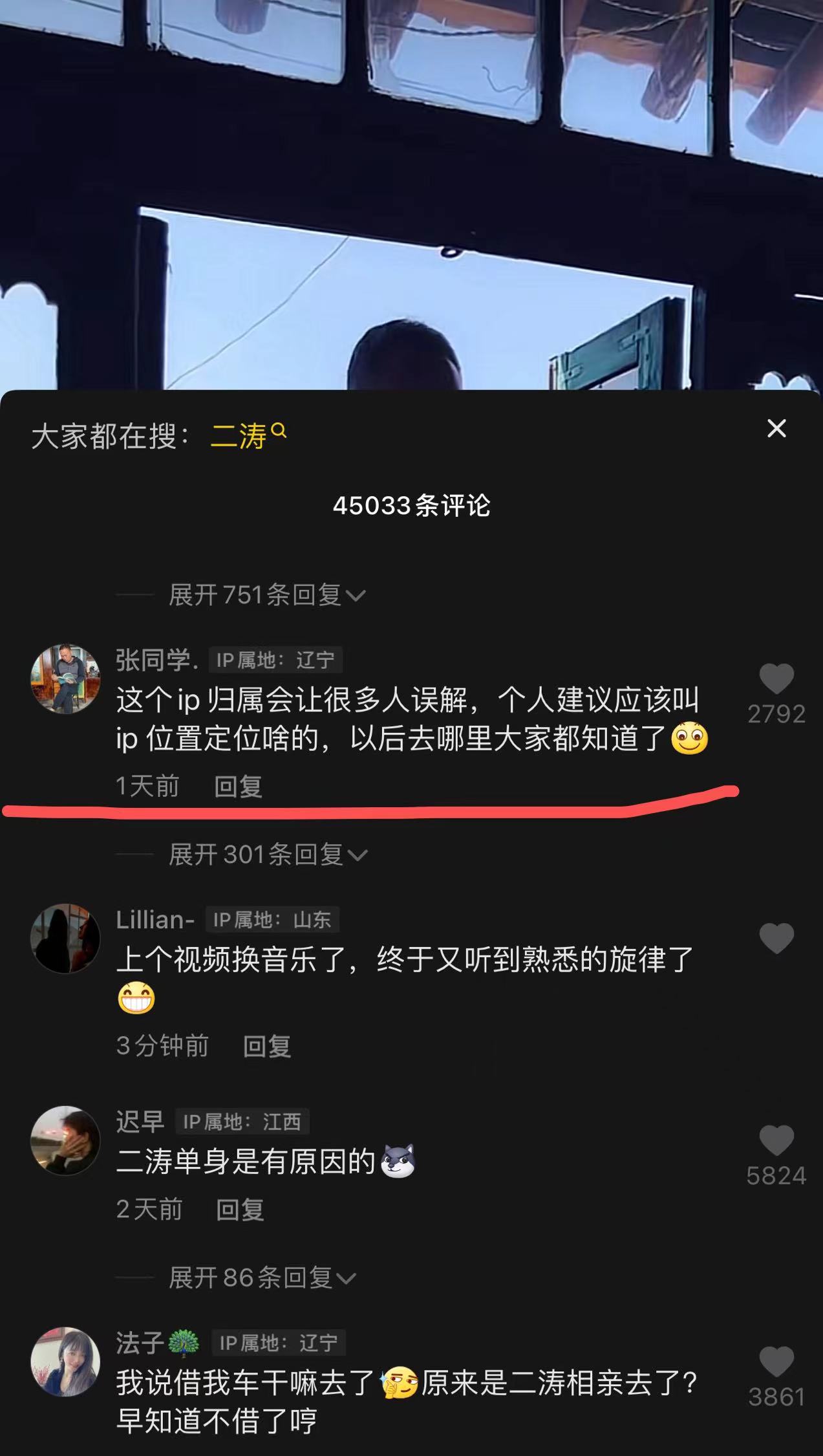The height and width of the screenshot is (1456, 823).
Task: Search the trending term 二涛
Action: coord(248,437)
